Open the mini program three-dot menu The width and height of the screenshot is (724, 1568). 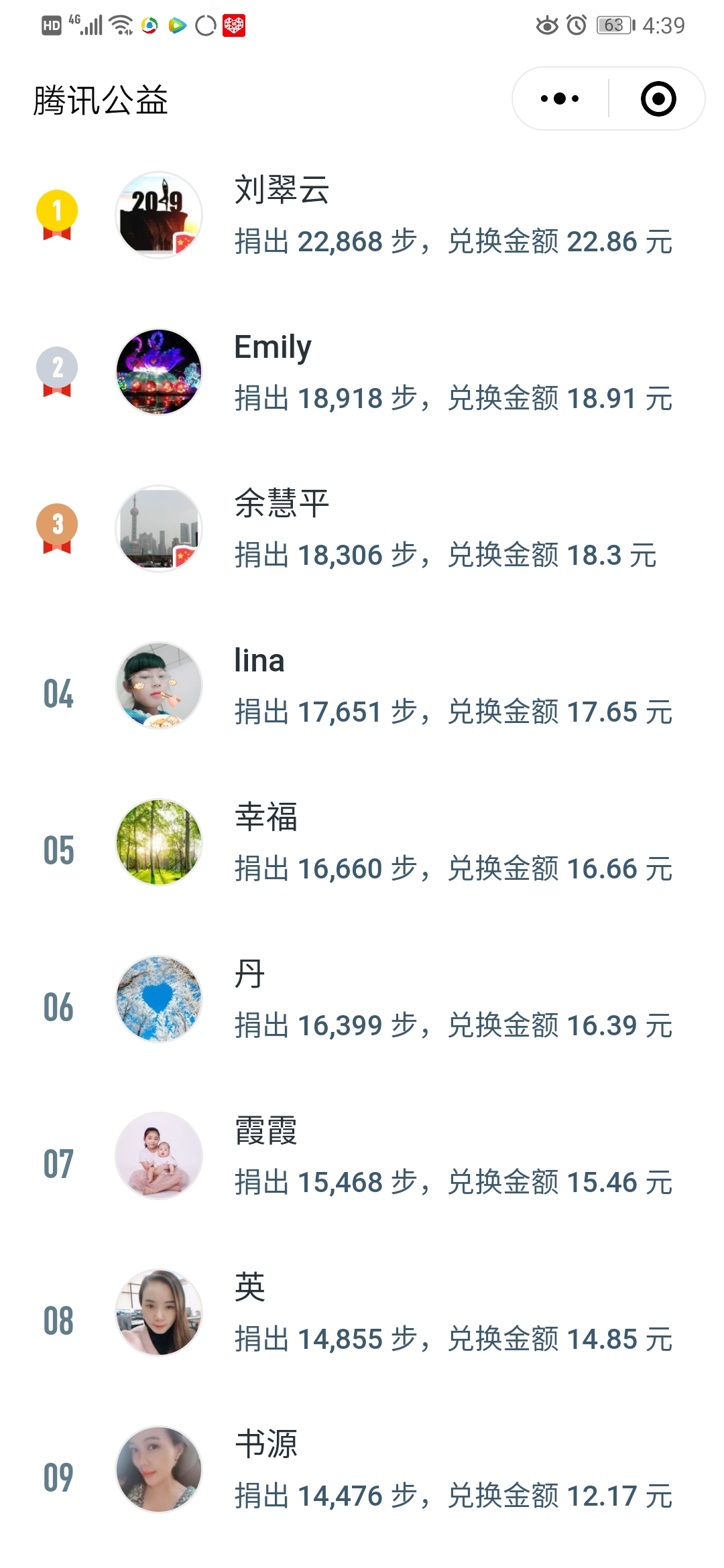[560, 99]
